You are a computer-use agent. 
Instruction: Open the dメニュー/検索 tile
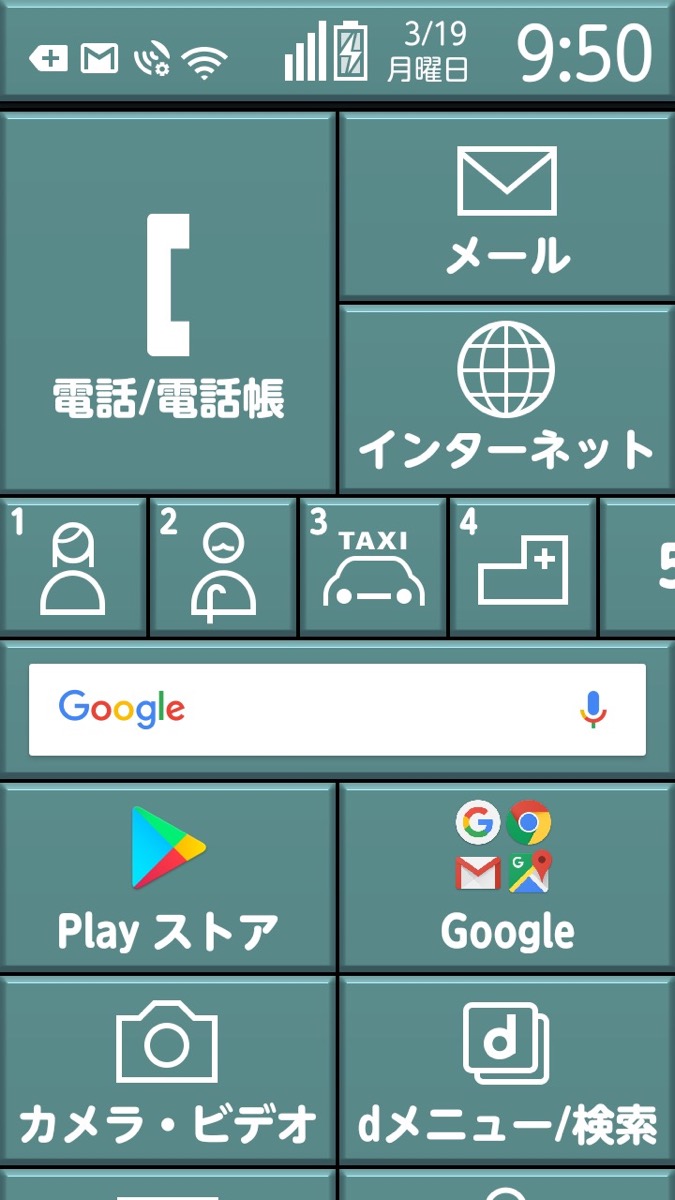[506, 1070]
